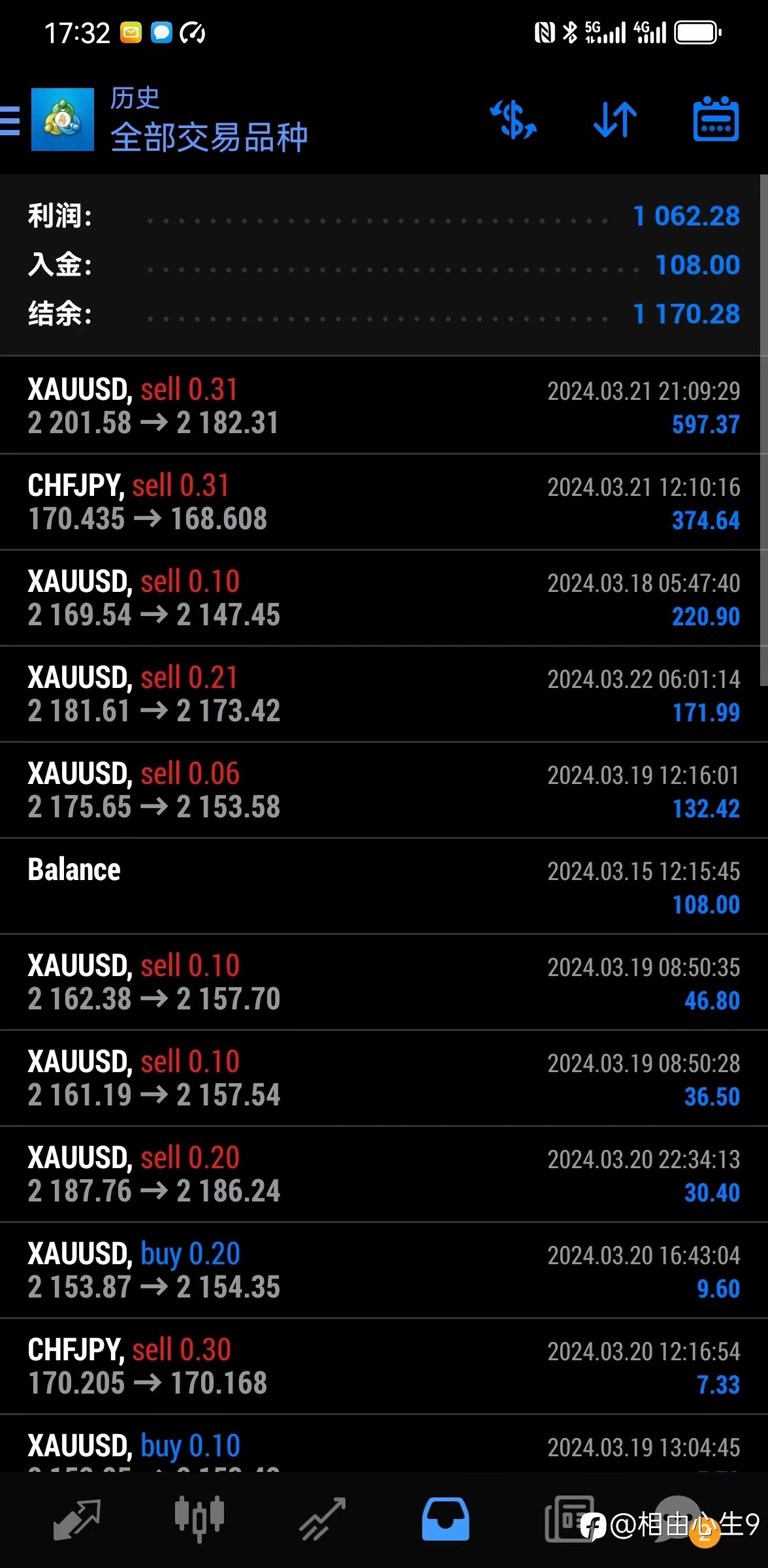Open XAUUSD sell 0.31 trade with 597.37 profit
The height and width of the screenshot is (1568, 768).
(x=384, y=406)
